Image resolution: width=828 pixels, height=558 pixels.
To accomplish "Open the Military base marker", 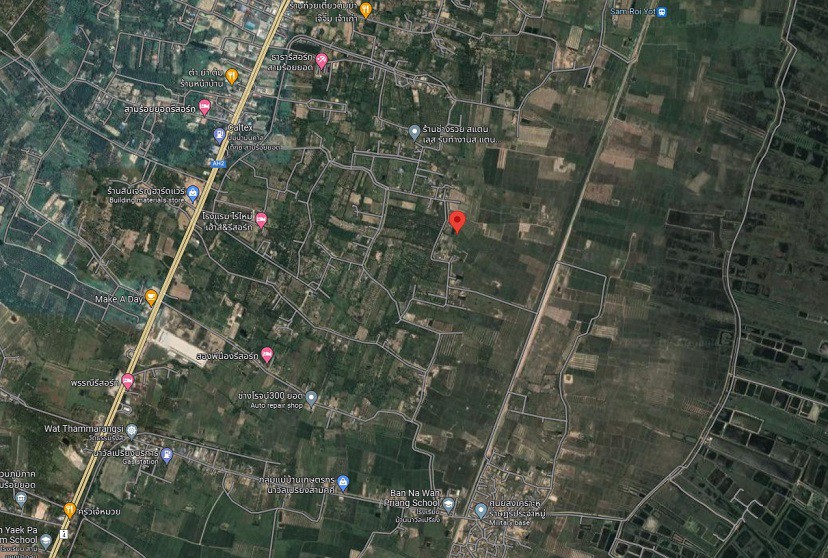I will (x=481, y=510).
